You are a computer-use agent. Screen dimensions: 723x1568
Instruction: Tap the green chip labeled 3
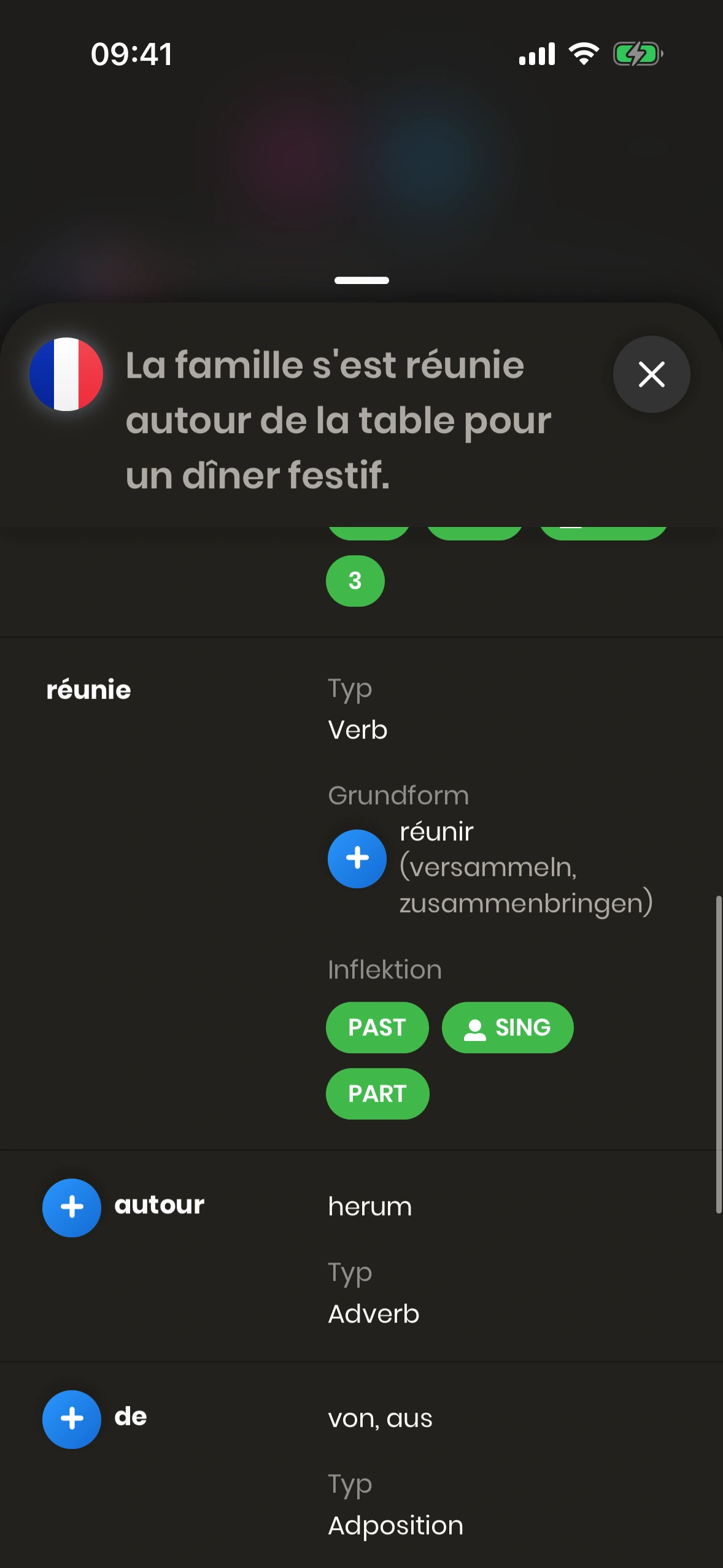[355, 581]
